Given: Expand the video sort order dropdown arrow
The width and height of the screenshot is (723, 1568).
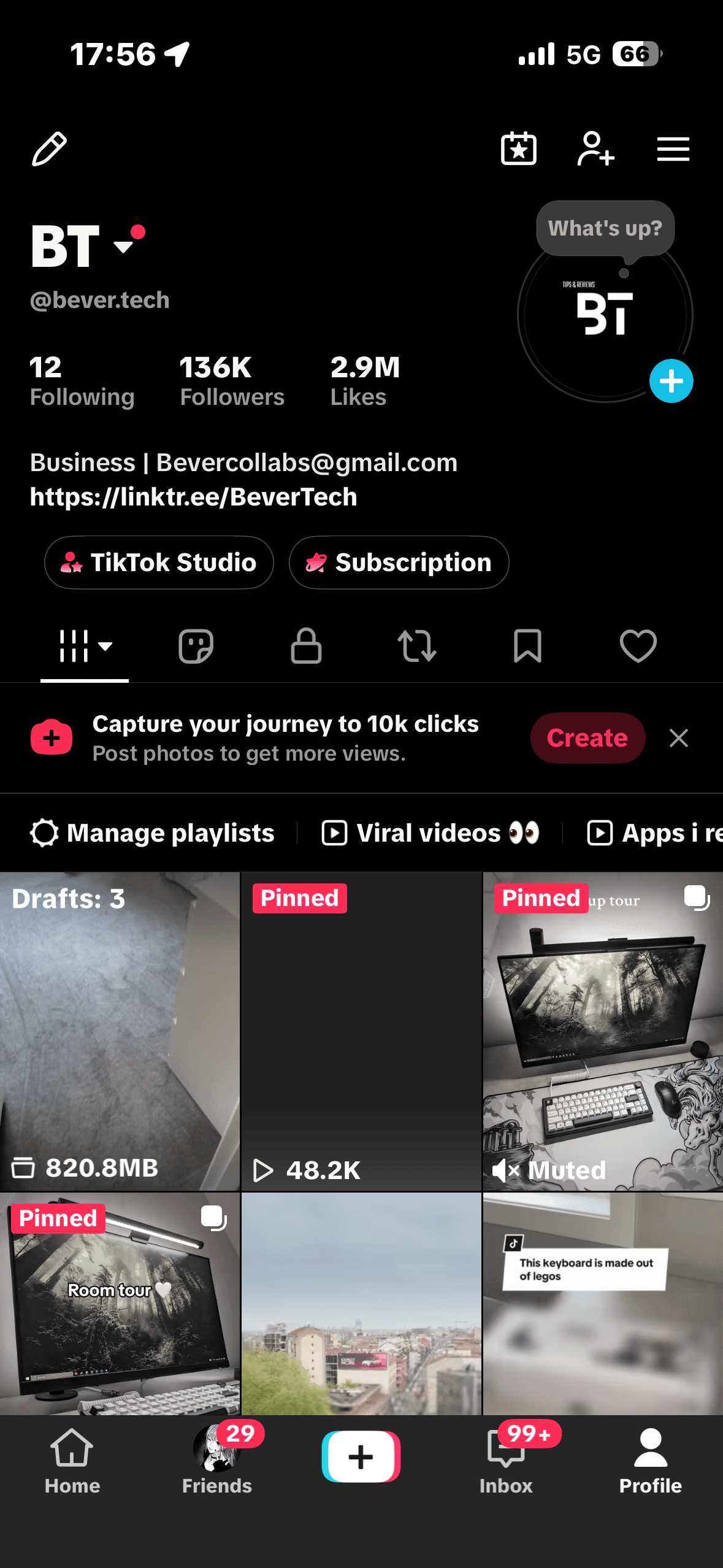Looking at the screenshot, I should [x=105, y=647].
